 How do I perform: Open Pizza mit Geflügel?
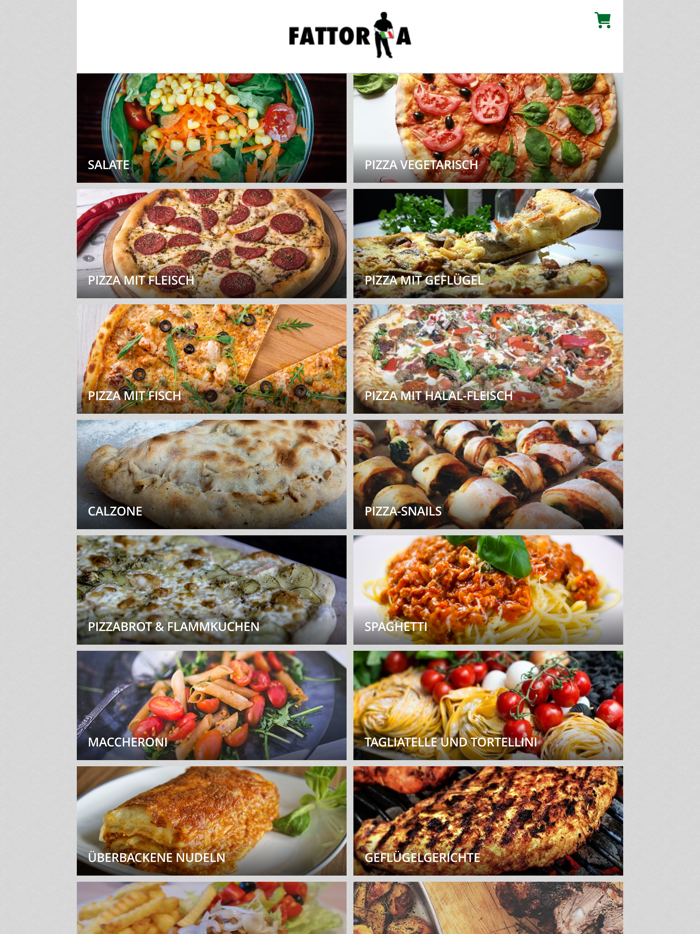tap(487, 243)
